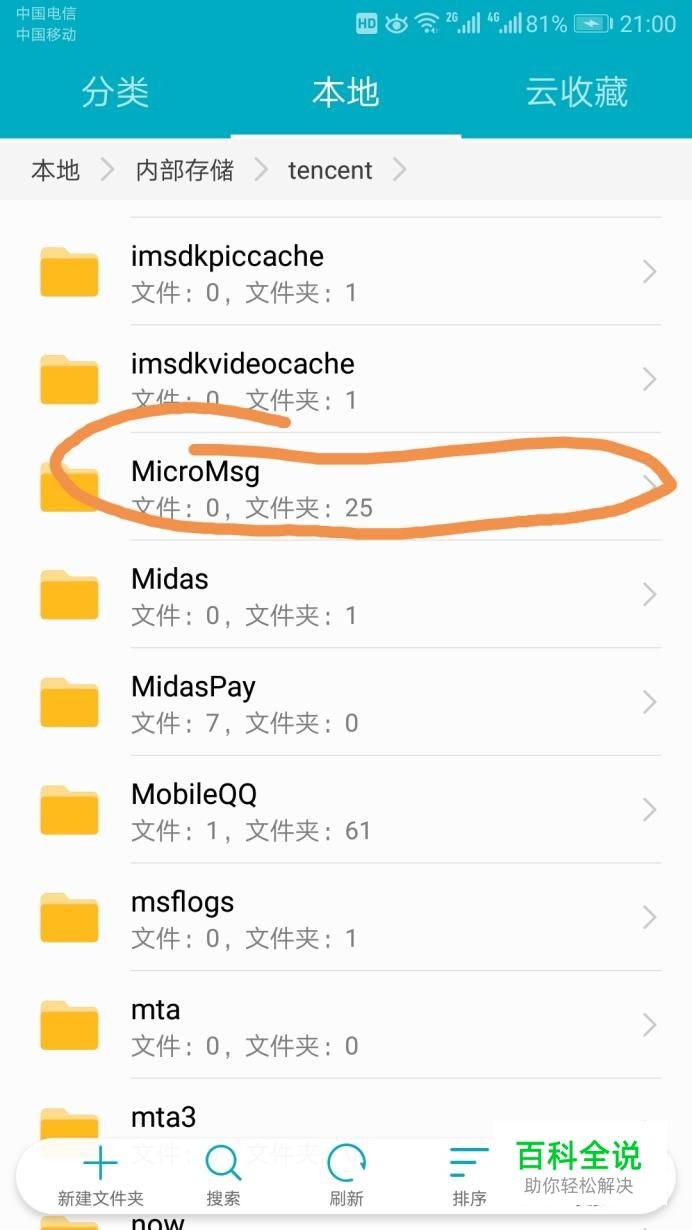Open the mta folder
The image size is (692, 1230).
(x=345, y=1025)
